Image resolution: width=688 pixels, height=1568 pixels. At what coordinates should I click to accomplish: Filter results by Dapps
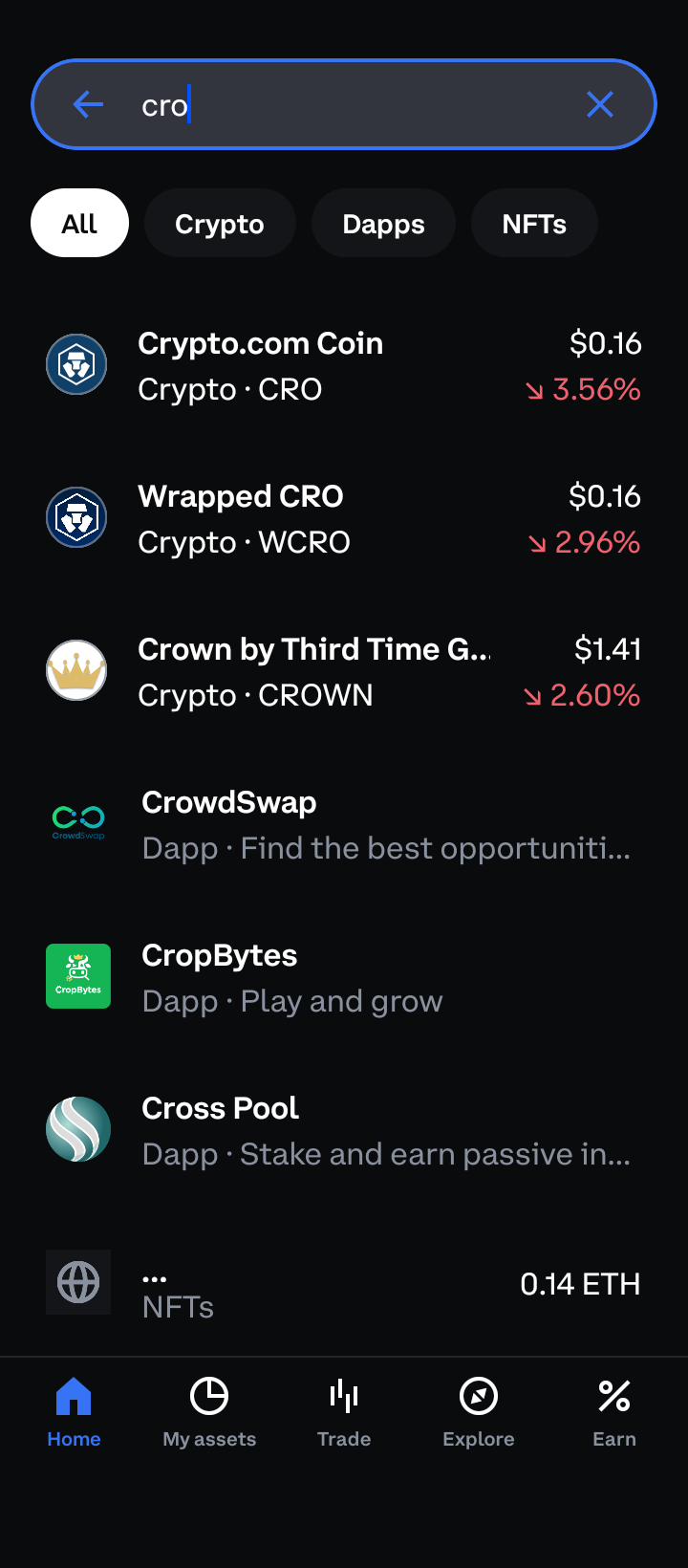(383, 224)
